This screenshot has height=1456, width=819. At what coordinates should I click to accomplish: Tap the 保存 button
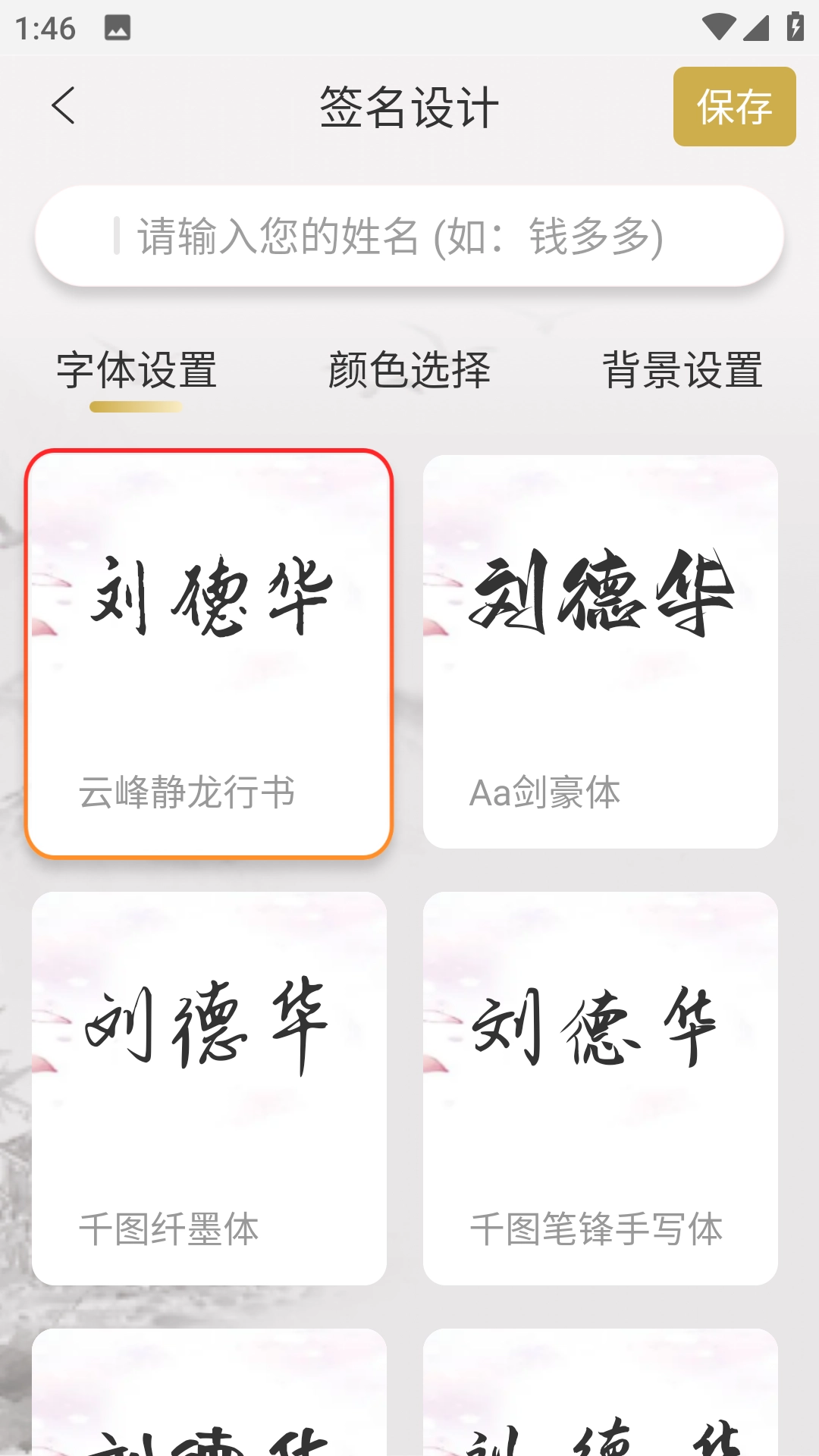(733, 106)
